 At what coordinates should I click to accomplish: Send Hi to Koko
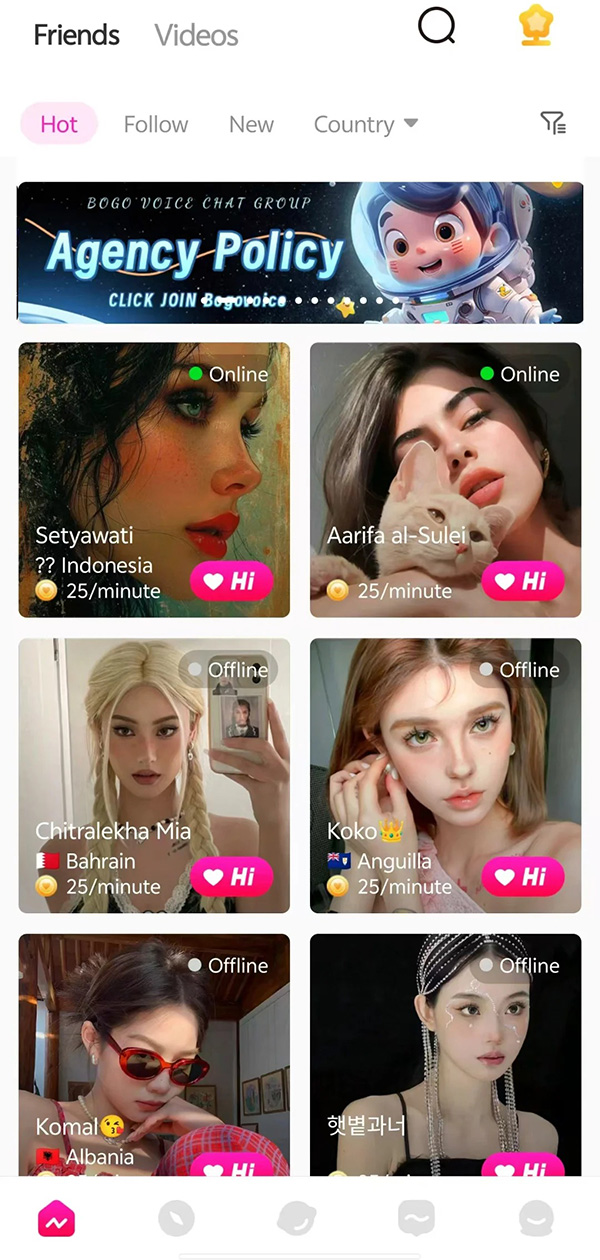point(522,877)
